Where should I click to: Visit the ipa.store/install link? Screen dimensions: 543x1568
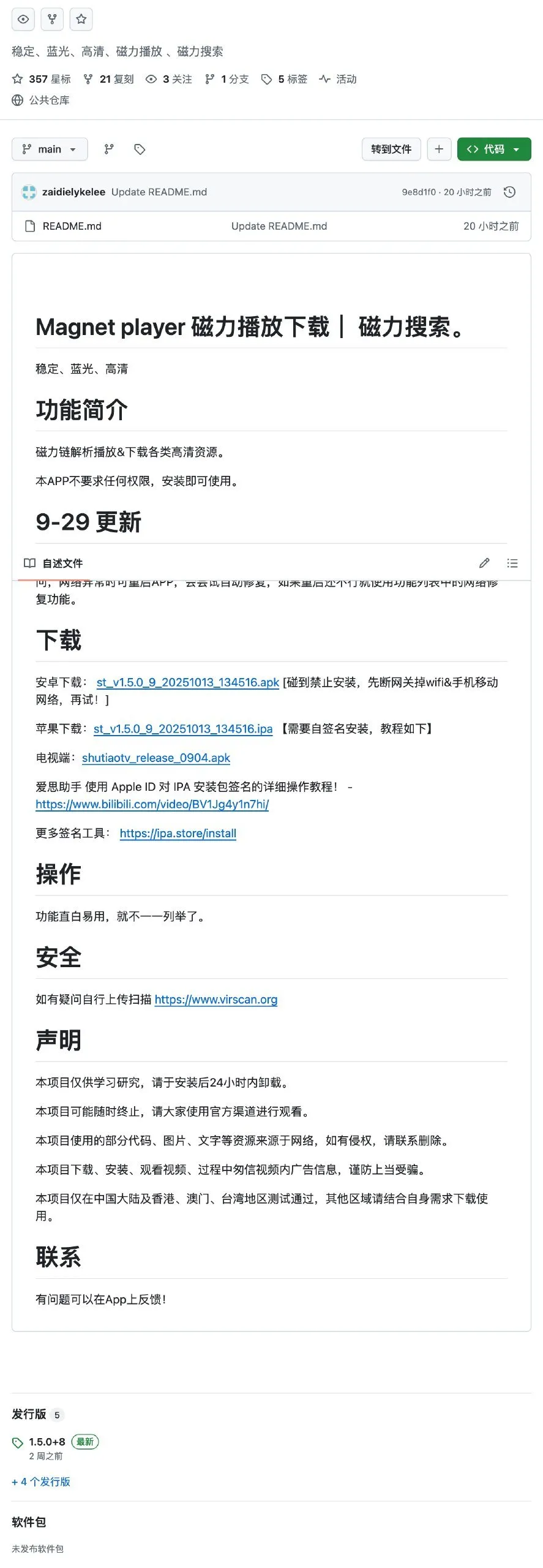coord(178,834)
